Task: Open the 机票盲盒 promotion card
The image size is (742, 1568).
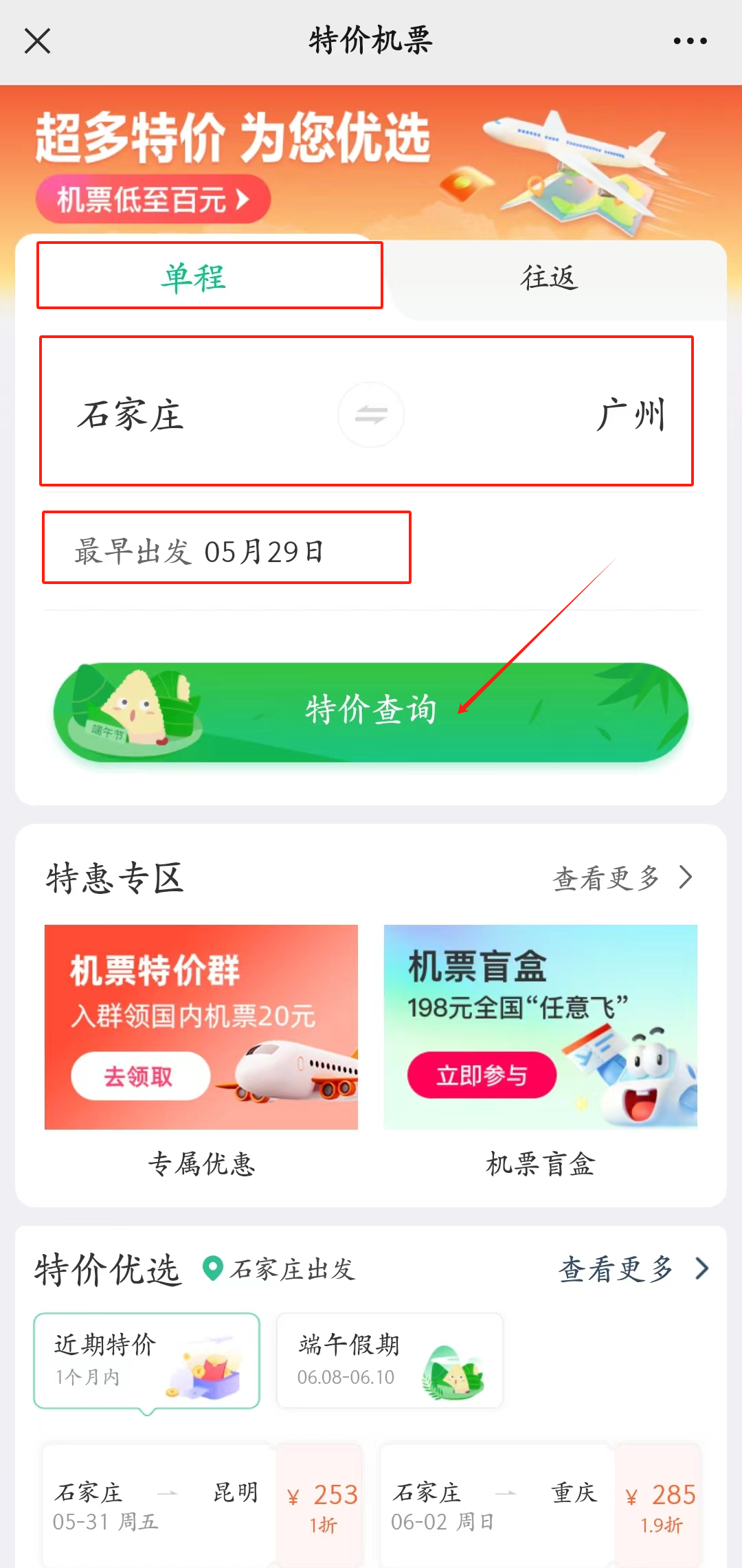Action: coord(541,1027)
